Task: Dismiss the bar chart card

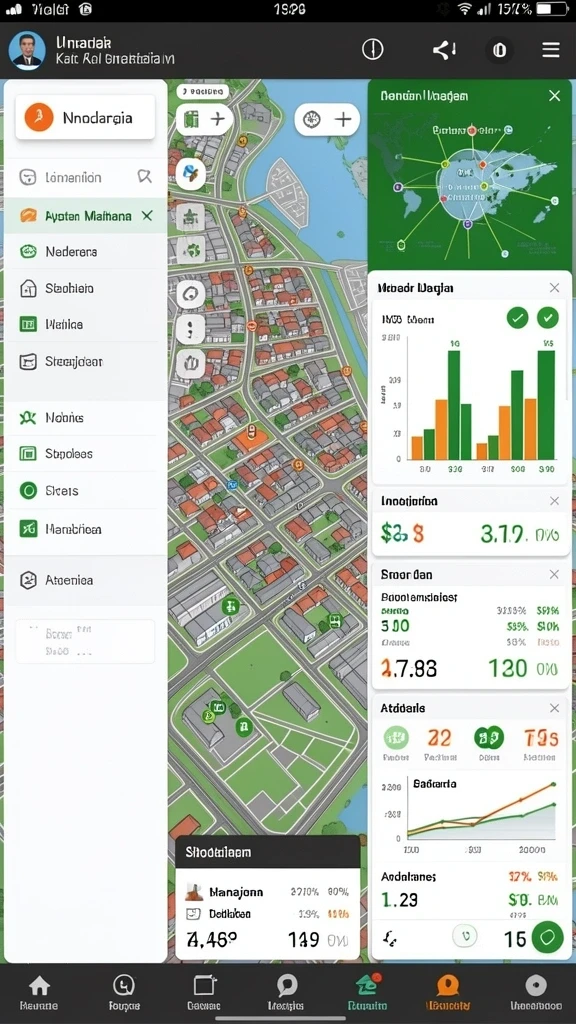Action: [554, 288]
